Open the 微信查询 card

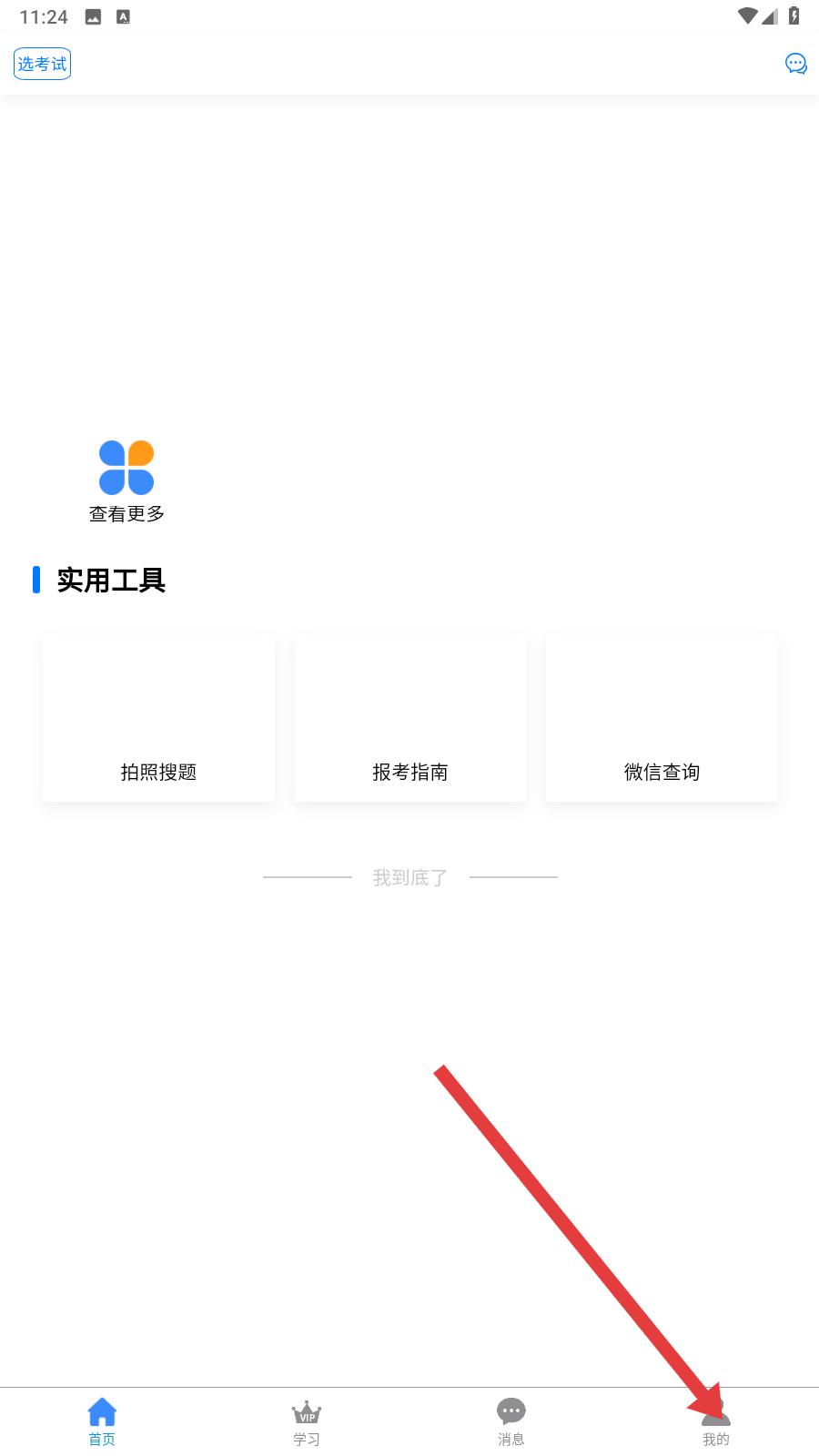point(662,719)
